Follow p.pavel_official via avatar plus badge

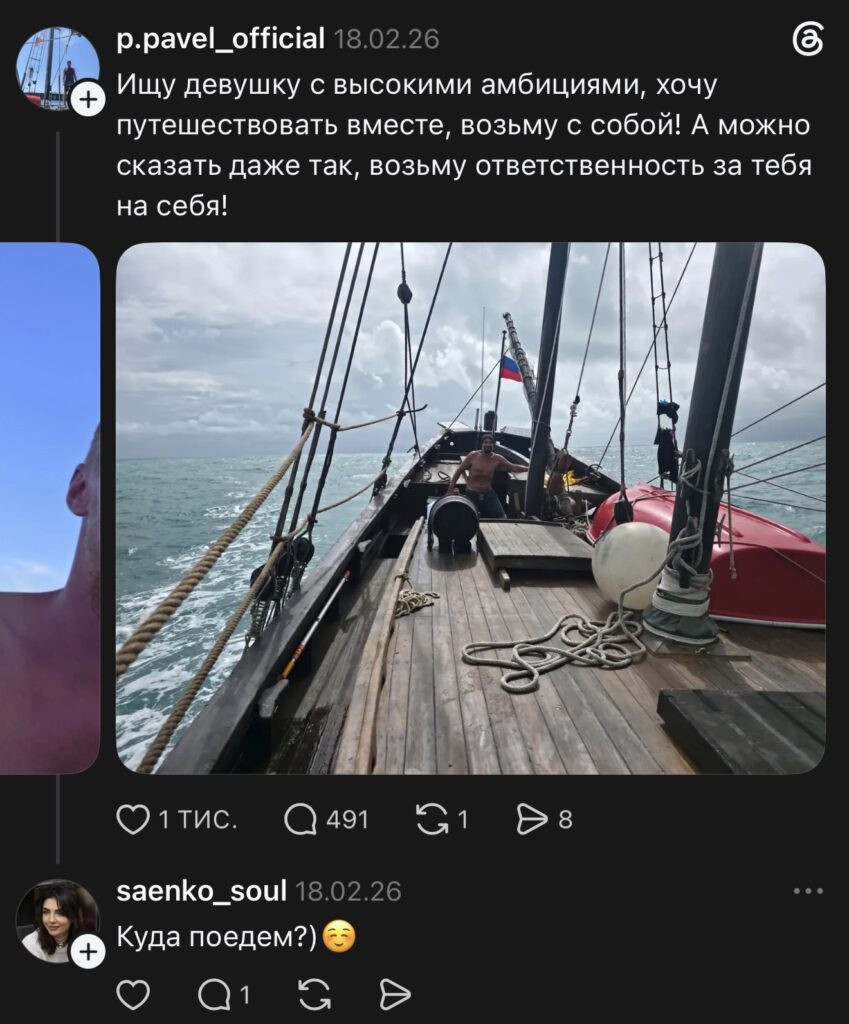(x=88, y=99)
